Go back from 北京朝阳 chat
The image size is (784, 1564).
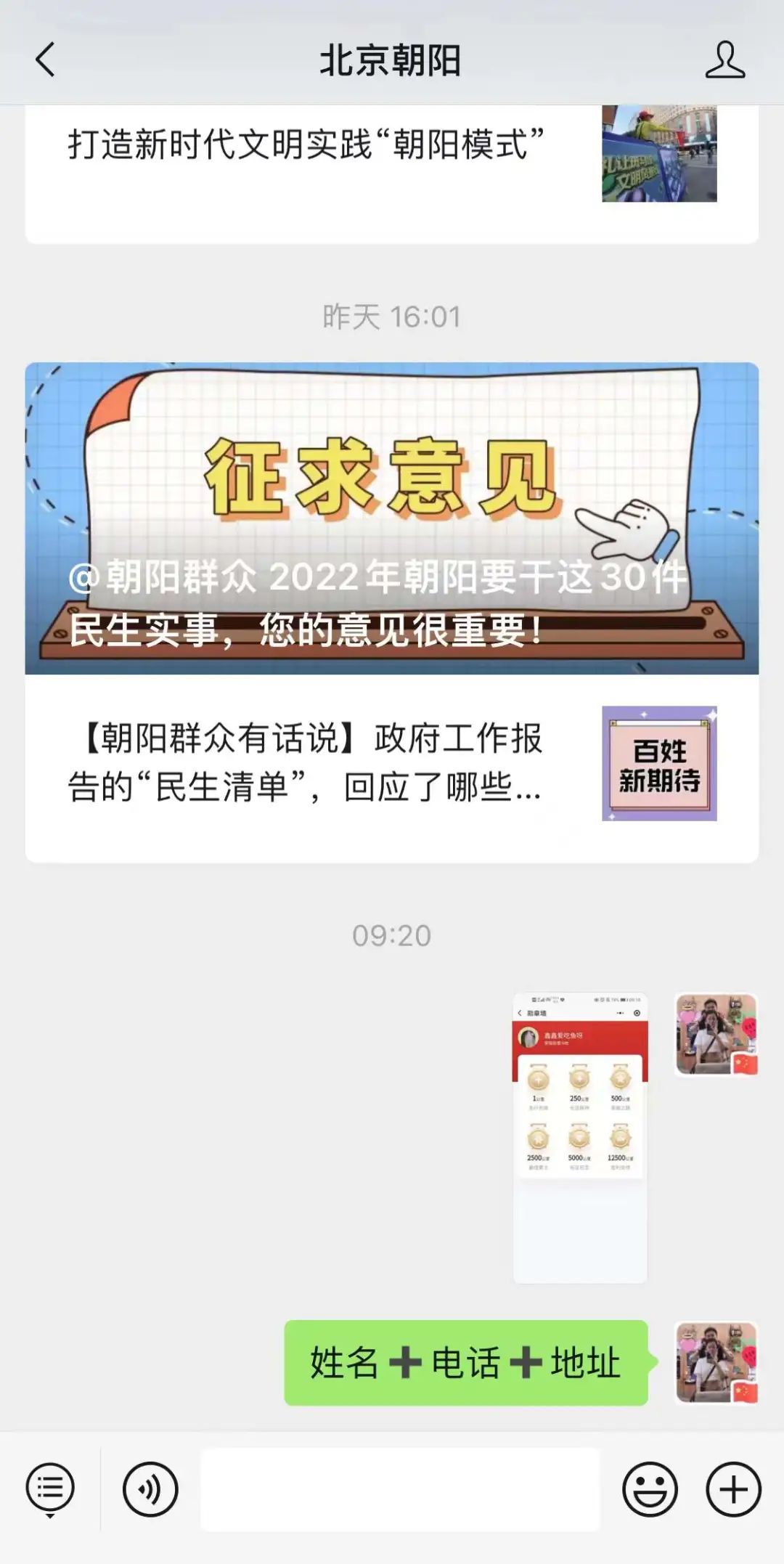click(x=45, y=60)
